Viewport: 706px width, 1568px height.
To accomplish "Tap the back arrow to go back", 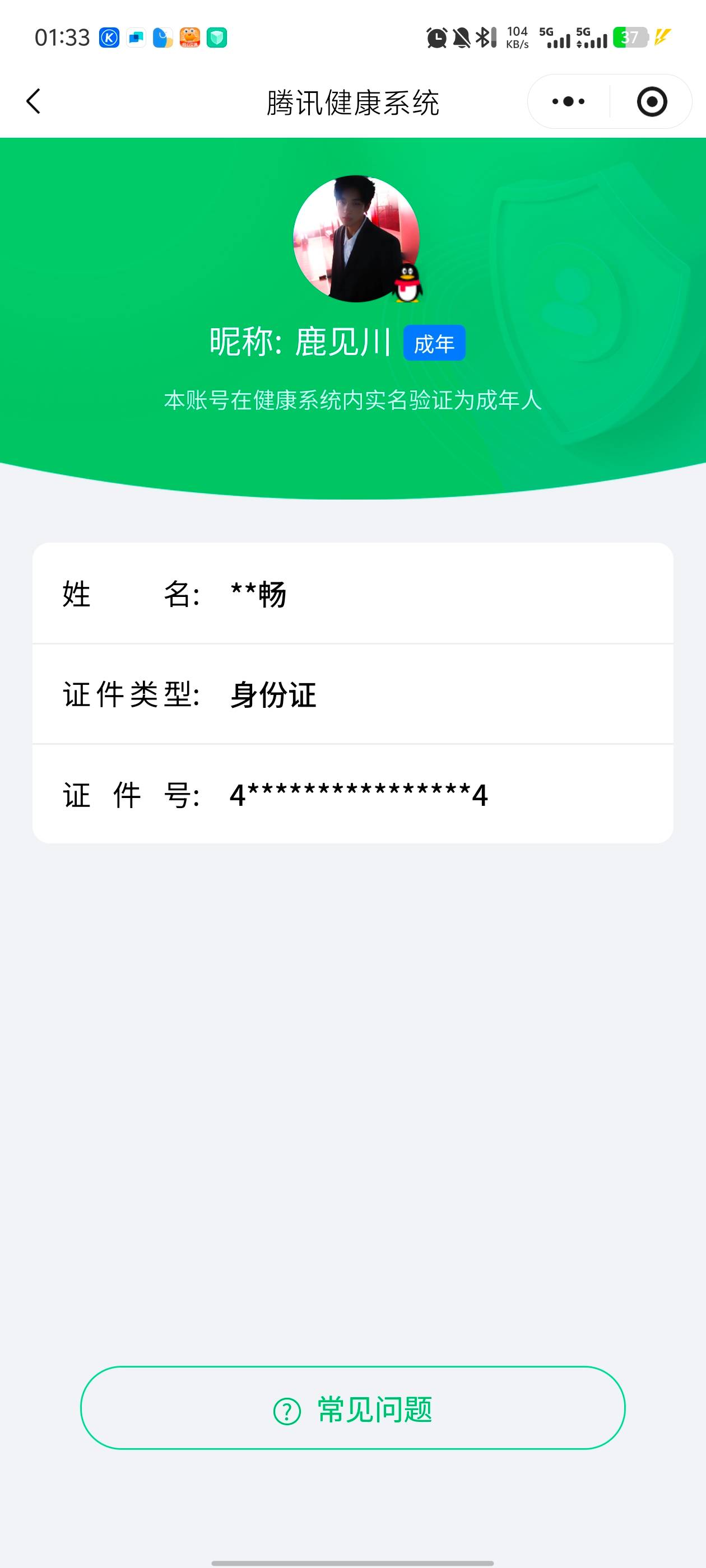I will coord(35,102).
